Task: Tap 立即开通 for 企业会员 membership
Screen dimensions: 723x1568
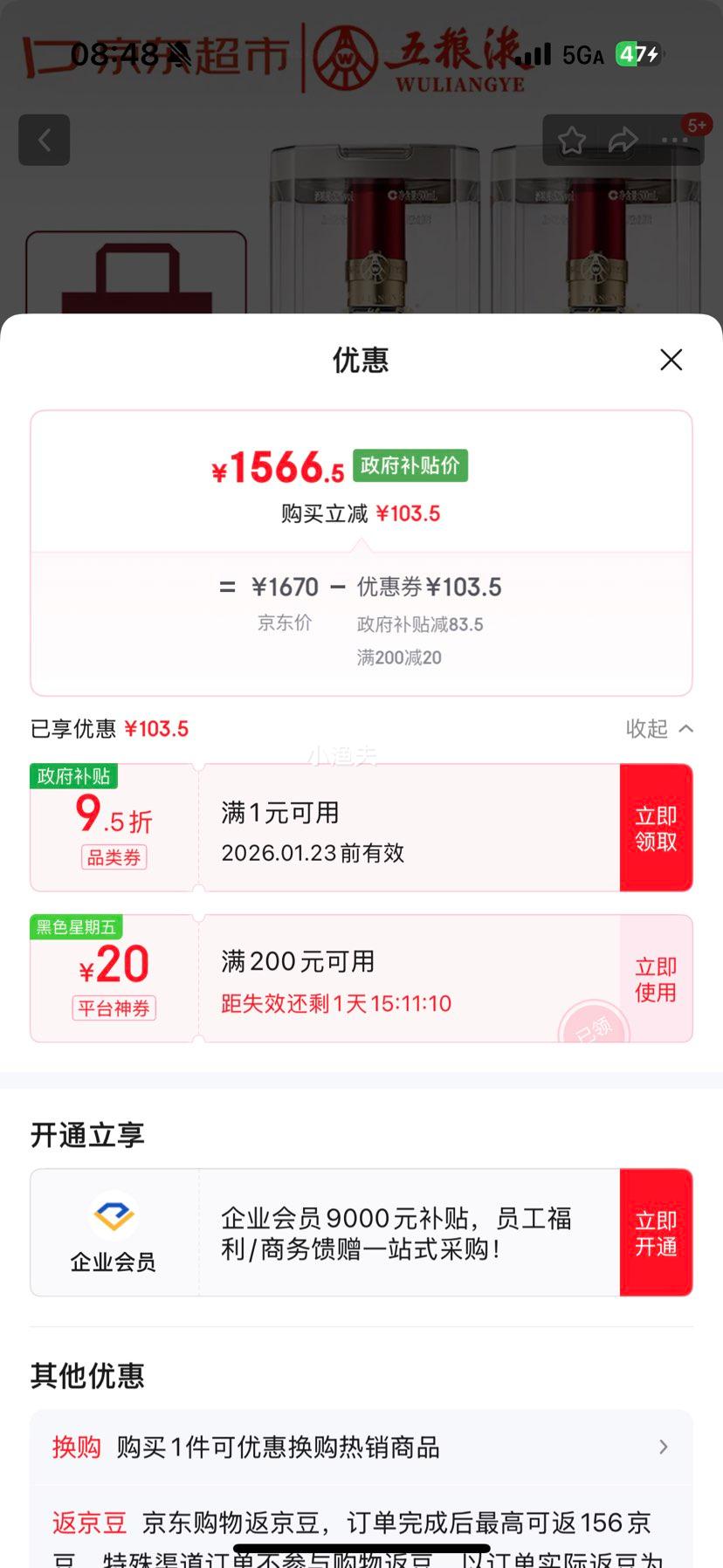Action: click(656, 1232)
